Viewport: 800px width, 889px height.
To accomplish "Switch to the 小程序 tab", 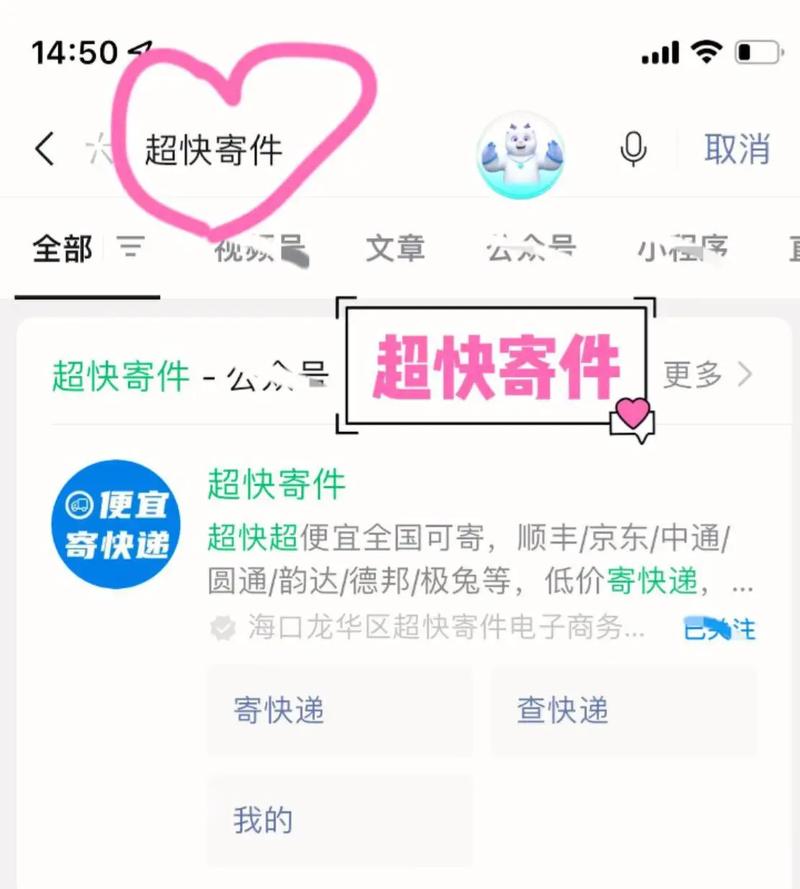I will (683, 249).
